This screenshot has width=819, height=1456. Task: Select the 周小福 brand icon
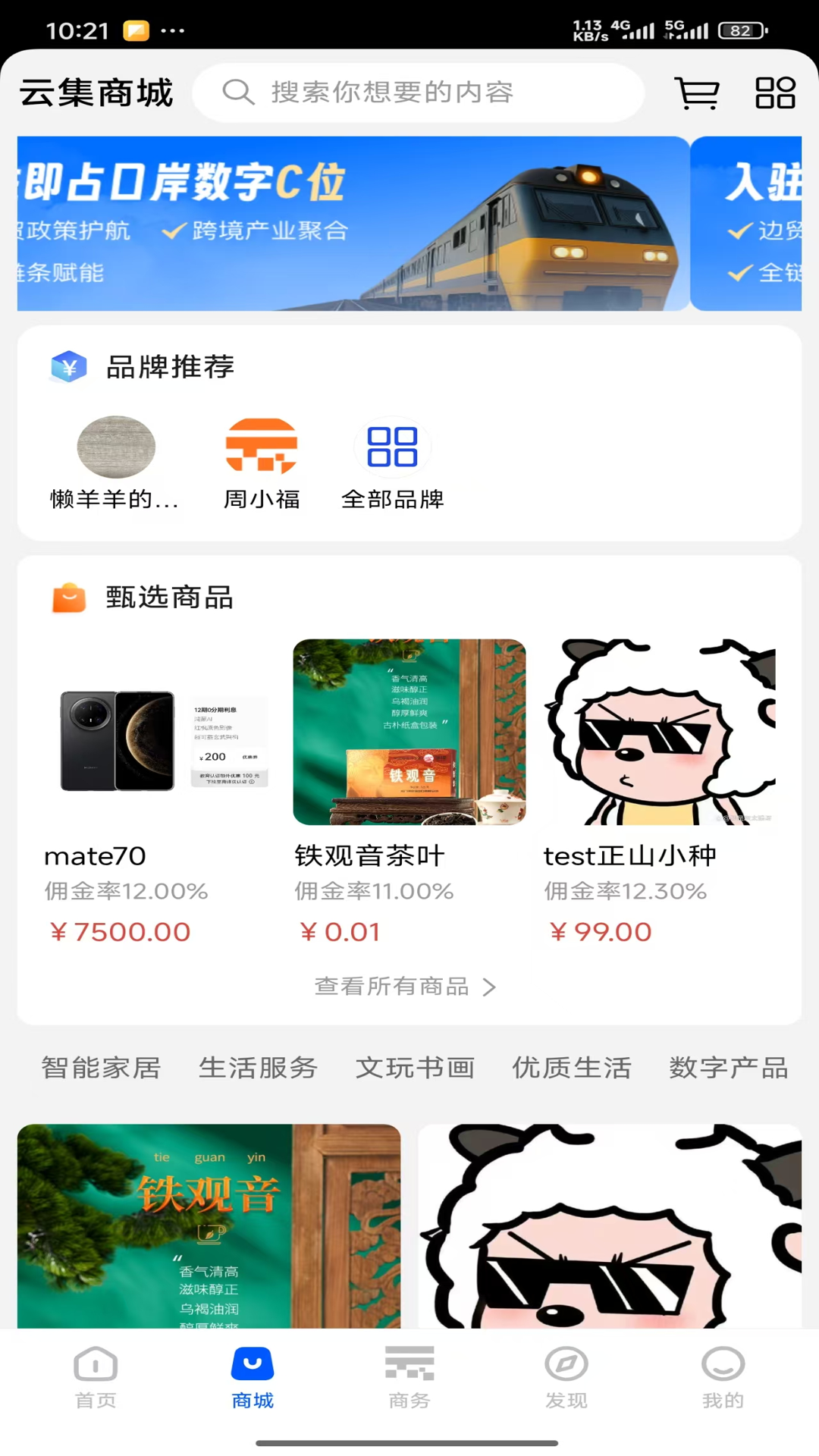pos(262,447)
